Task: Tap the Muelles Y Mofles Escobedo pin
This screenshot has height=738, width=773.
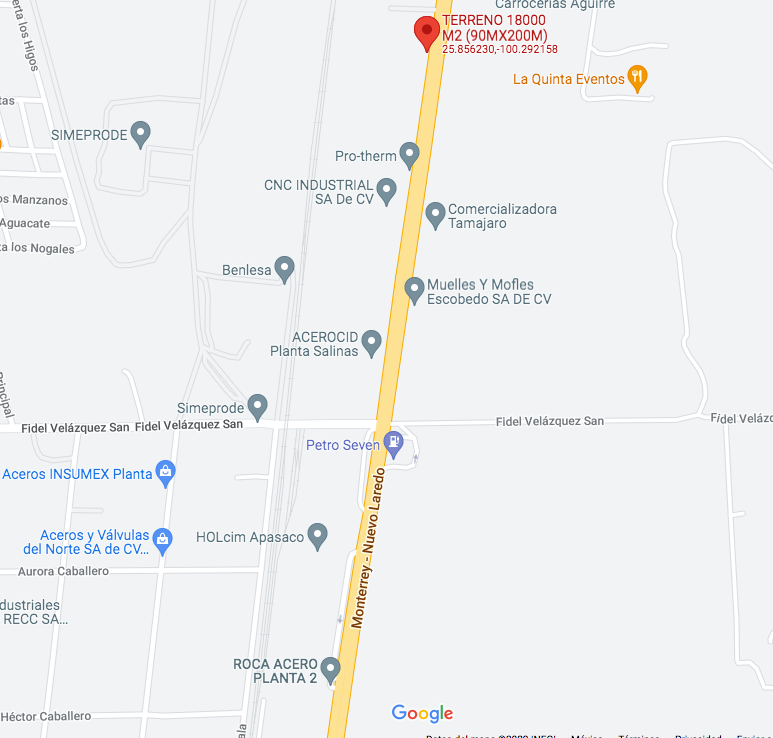Action: point(414,290)
